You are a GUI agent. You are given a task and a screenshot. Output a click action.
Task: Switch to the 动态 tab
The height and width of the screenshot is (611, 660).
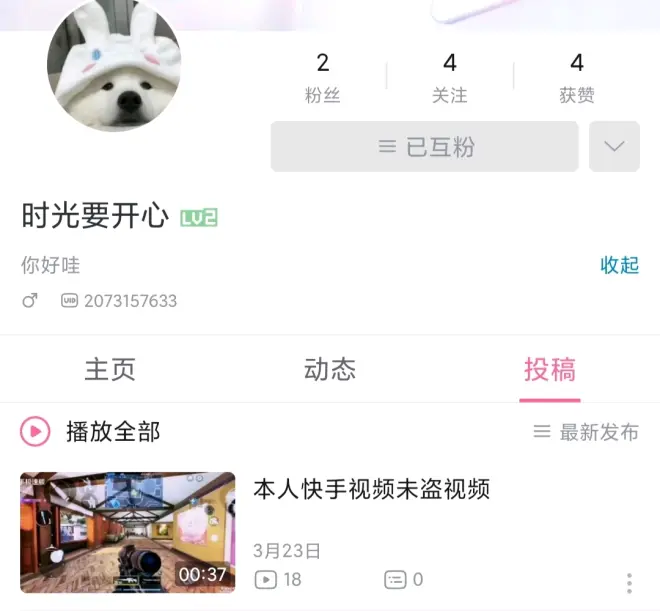330,369
